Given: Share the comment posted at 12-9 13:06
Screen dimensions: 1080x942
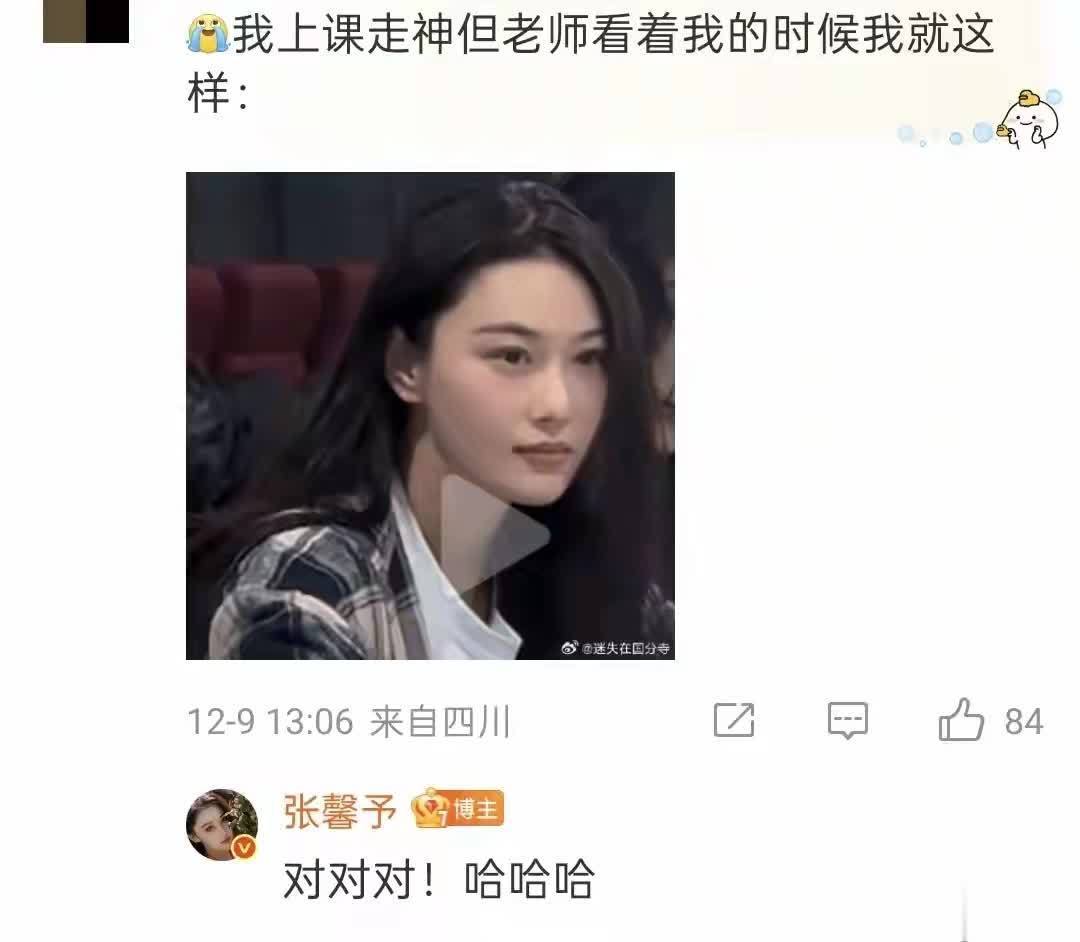Looking at the screenshot, I should (734, 721).
